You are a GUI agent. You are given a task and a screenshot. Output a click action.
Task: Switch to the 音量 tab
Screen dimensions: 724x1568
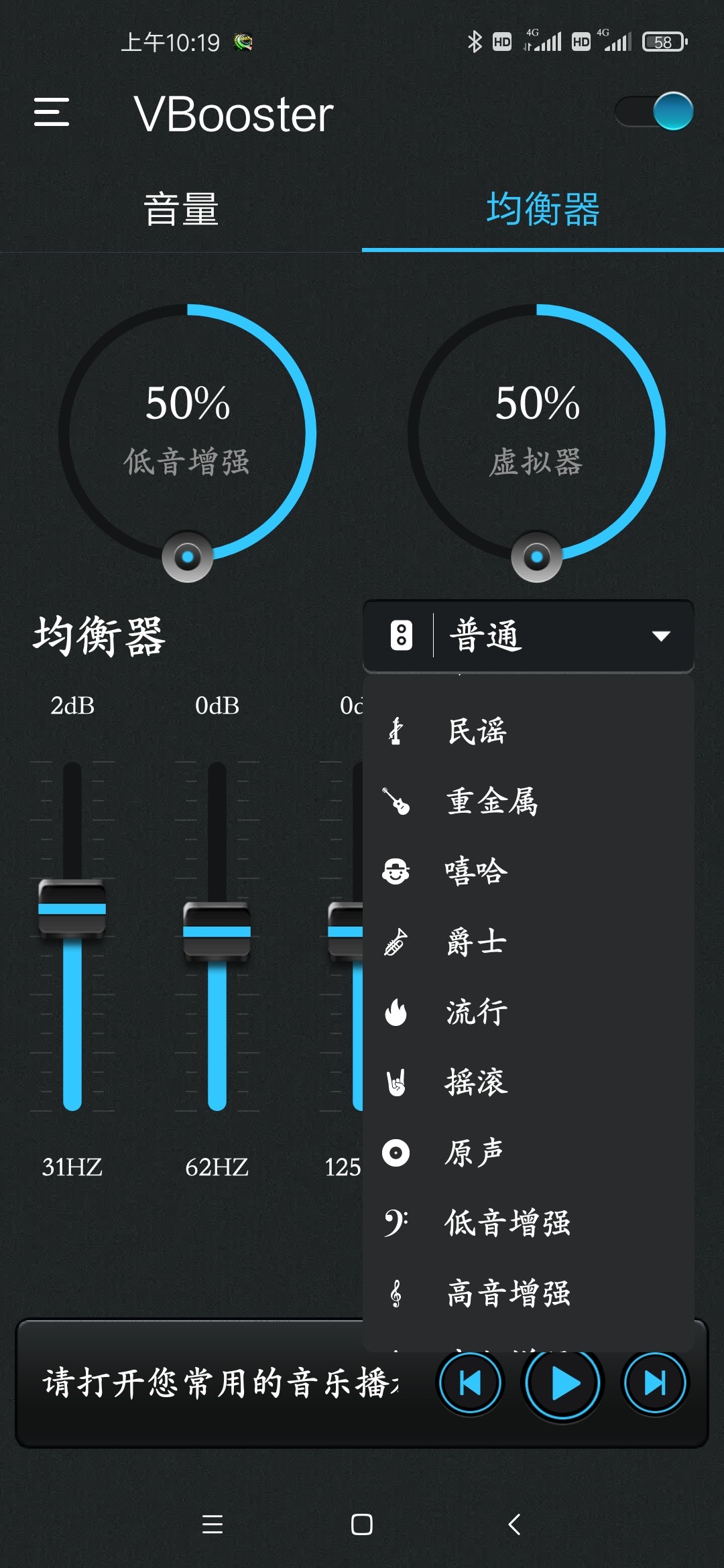(x=181, y=209)
